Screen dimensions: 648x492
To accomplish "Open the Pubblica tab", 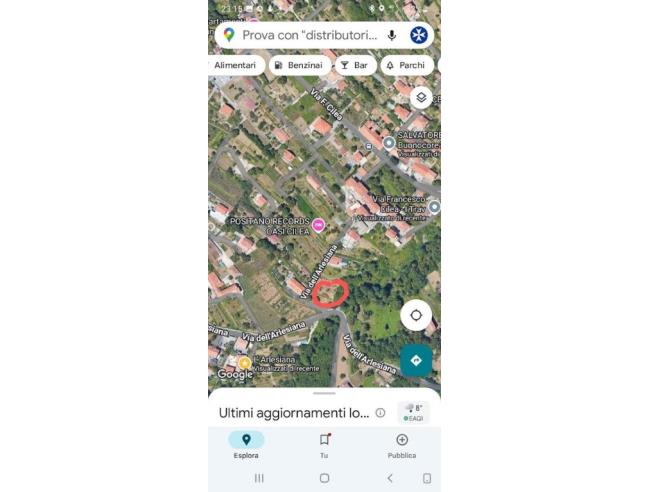I will click(402, 444).
